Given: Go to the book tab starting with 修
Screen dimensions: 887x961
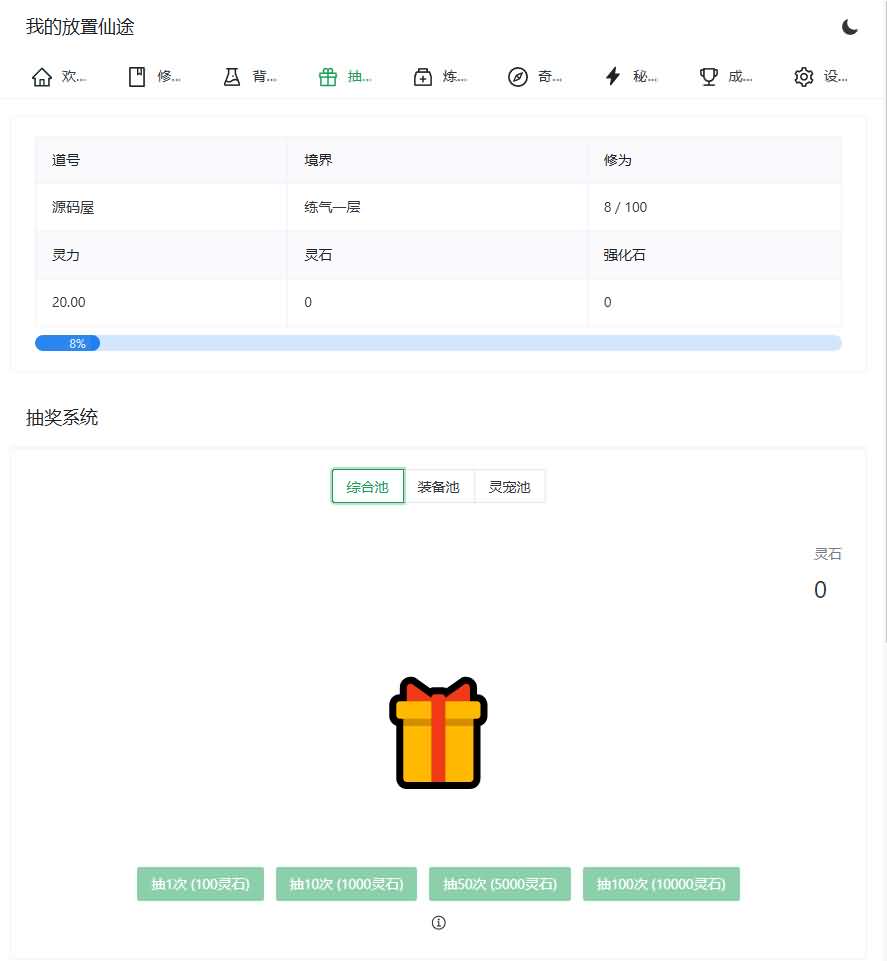Looking at the screenshot, I should [154, 77].
